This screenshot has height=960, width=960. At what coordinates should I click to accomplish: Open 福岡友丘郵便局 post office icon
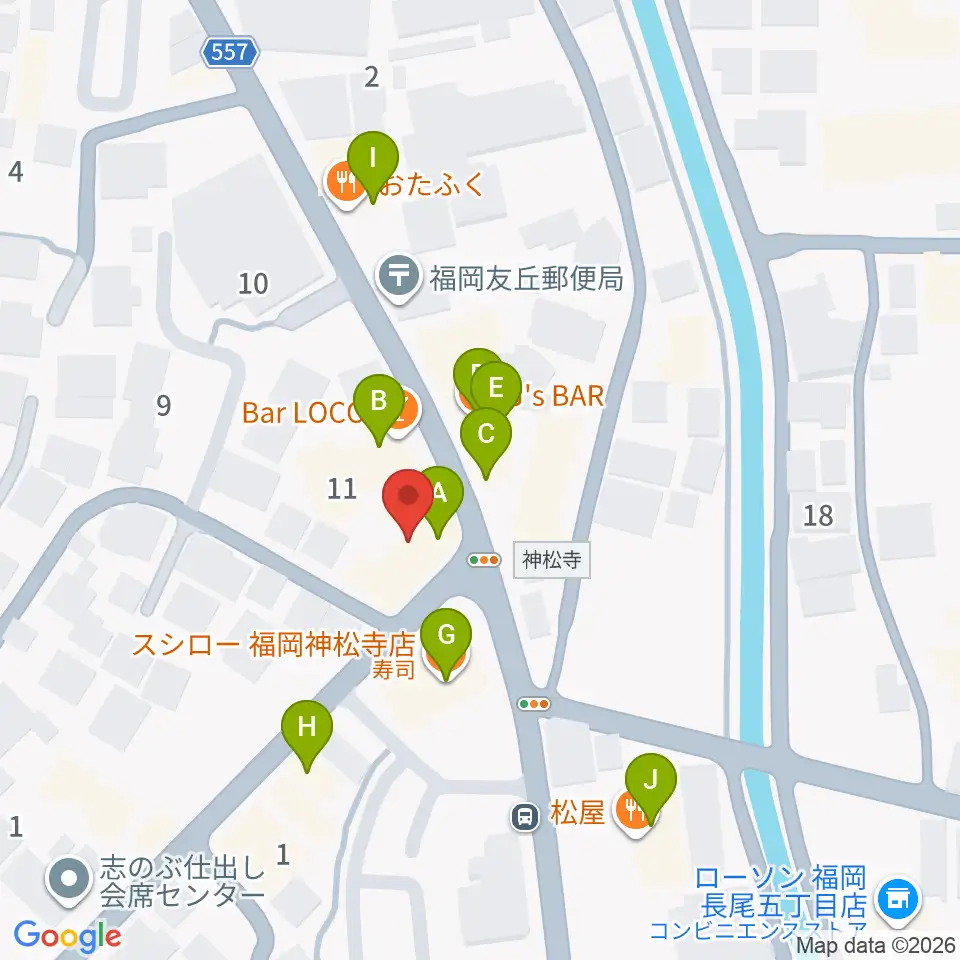(399, 279)
